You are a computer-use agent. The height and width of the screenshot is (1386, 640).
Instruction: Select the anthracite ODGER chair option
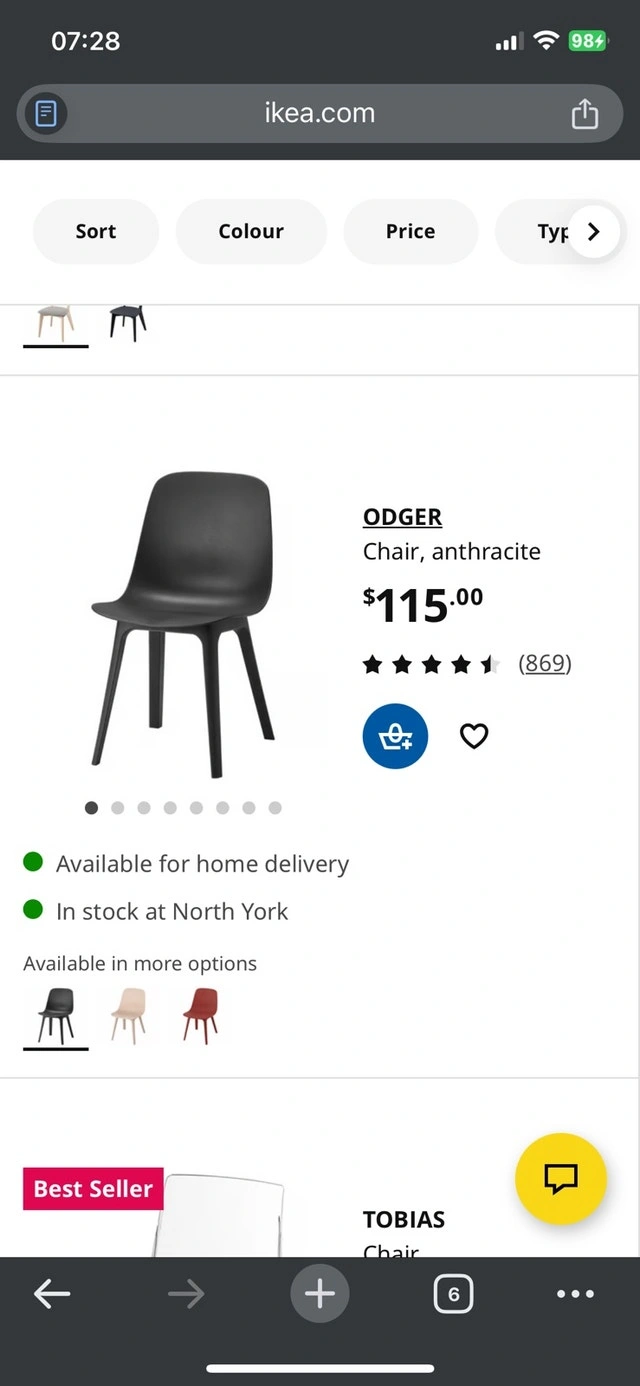[x=56, y=1015]
